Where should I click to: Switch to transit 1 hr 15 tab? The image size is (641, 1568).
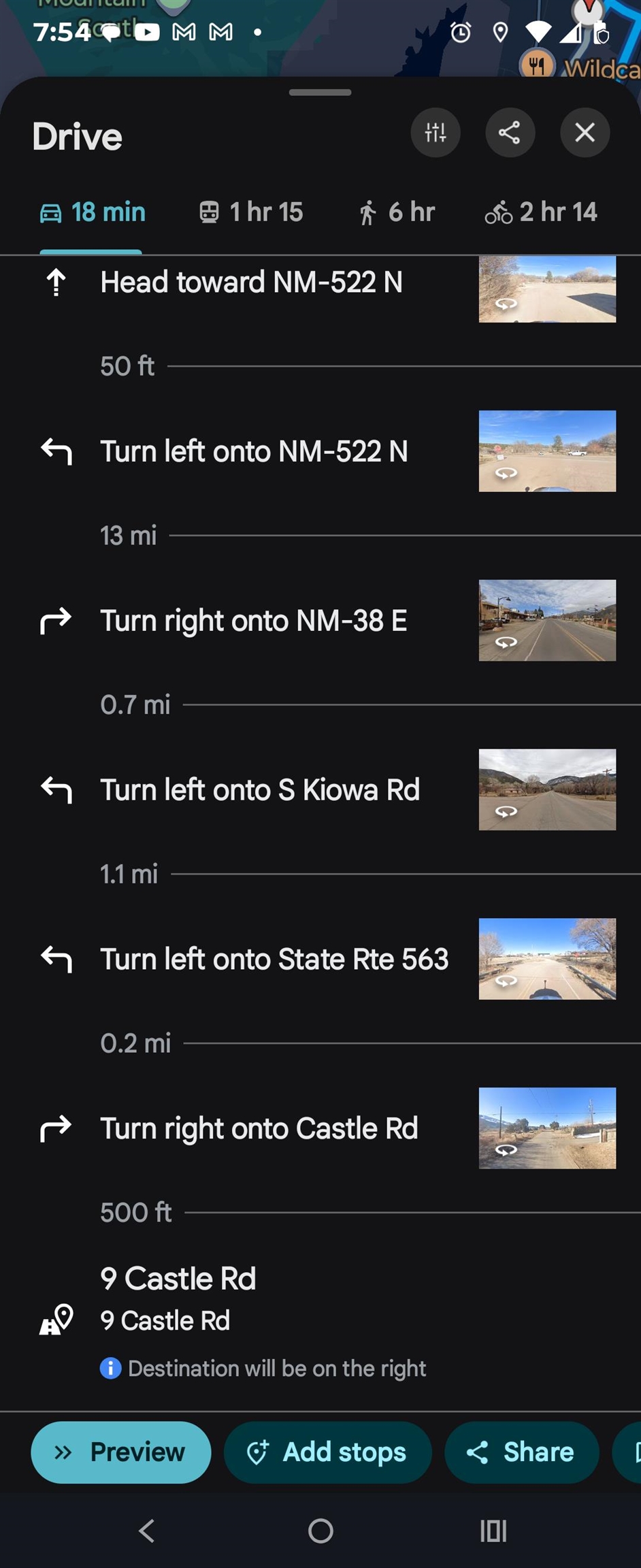(251, 212)
